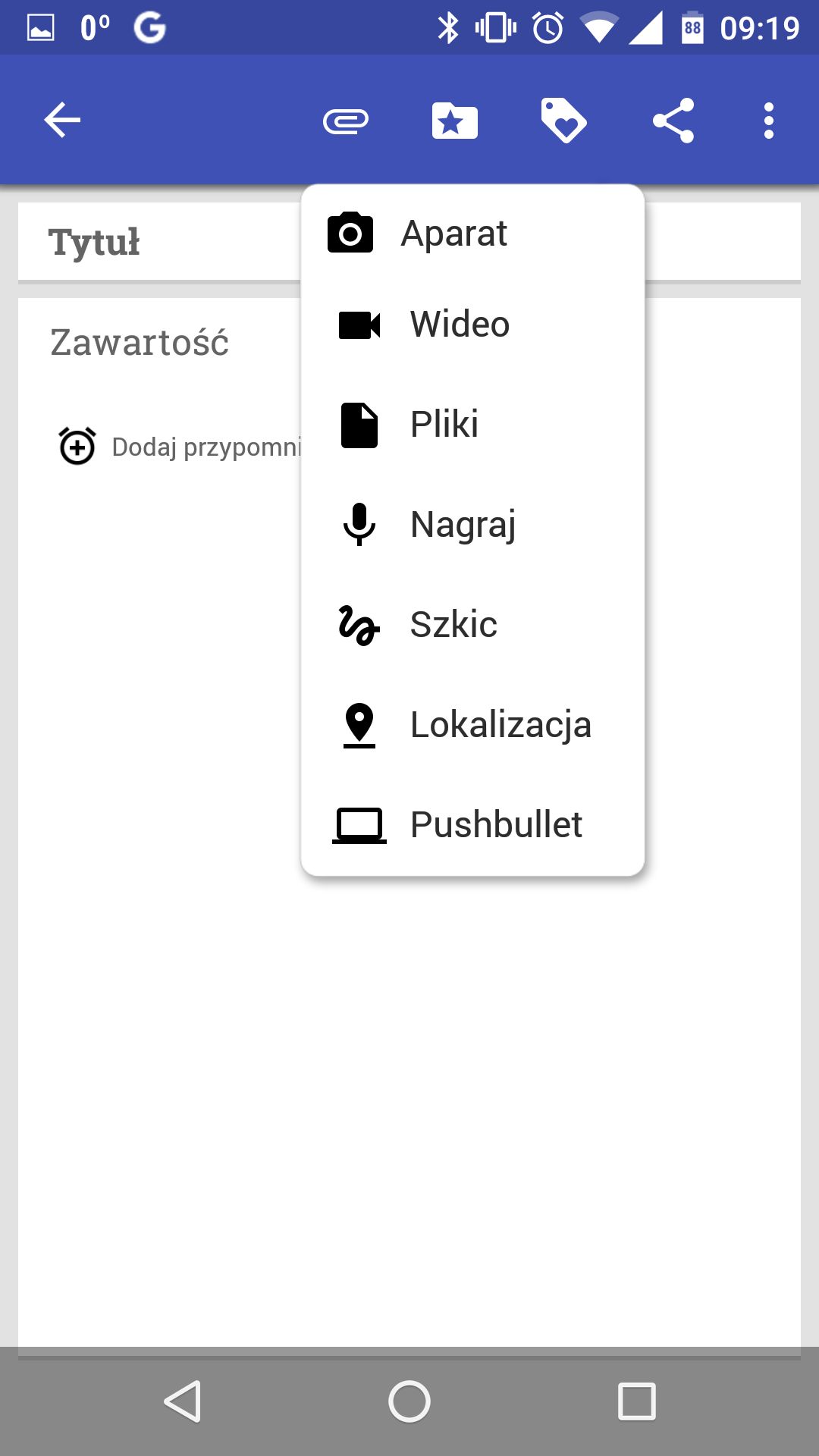Share this note

click(673, 121)
